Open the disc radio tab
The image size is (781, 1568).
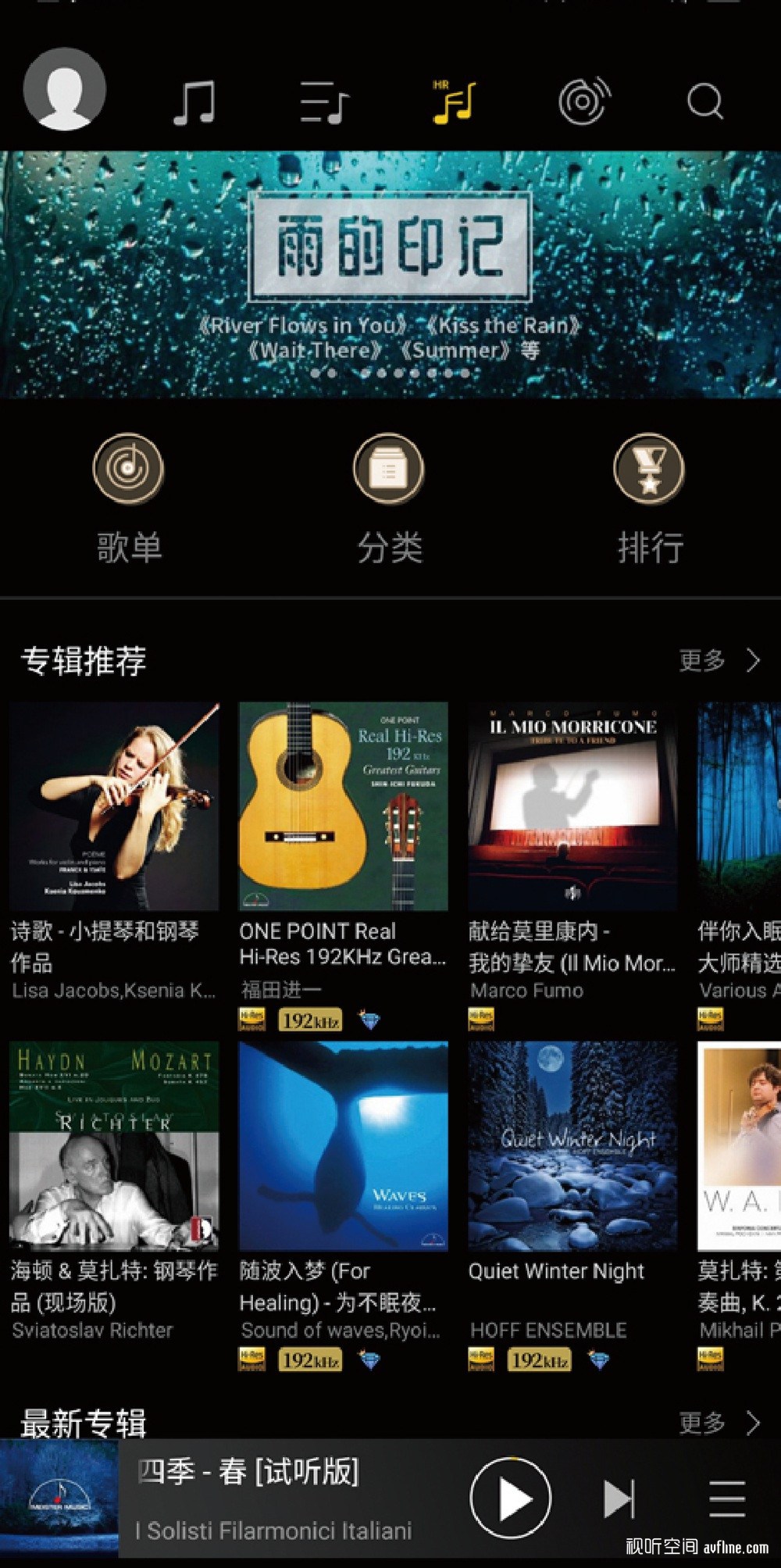pos(584,102)
